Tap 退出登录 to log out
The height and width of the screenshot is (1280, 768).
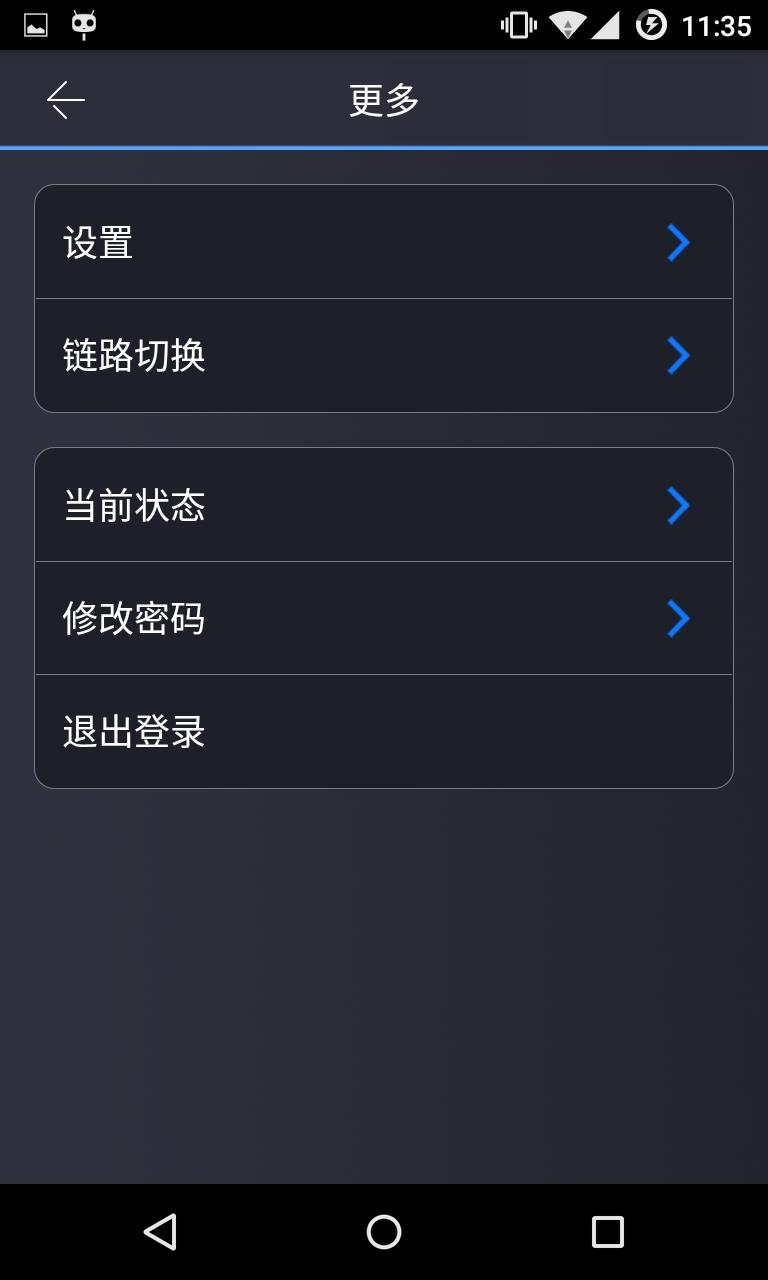click(x=384, y=732)
